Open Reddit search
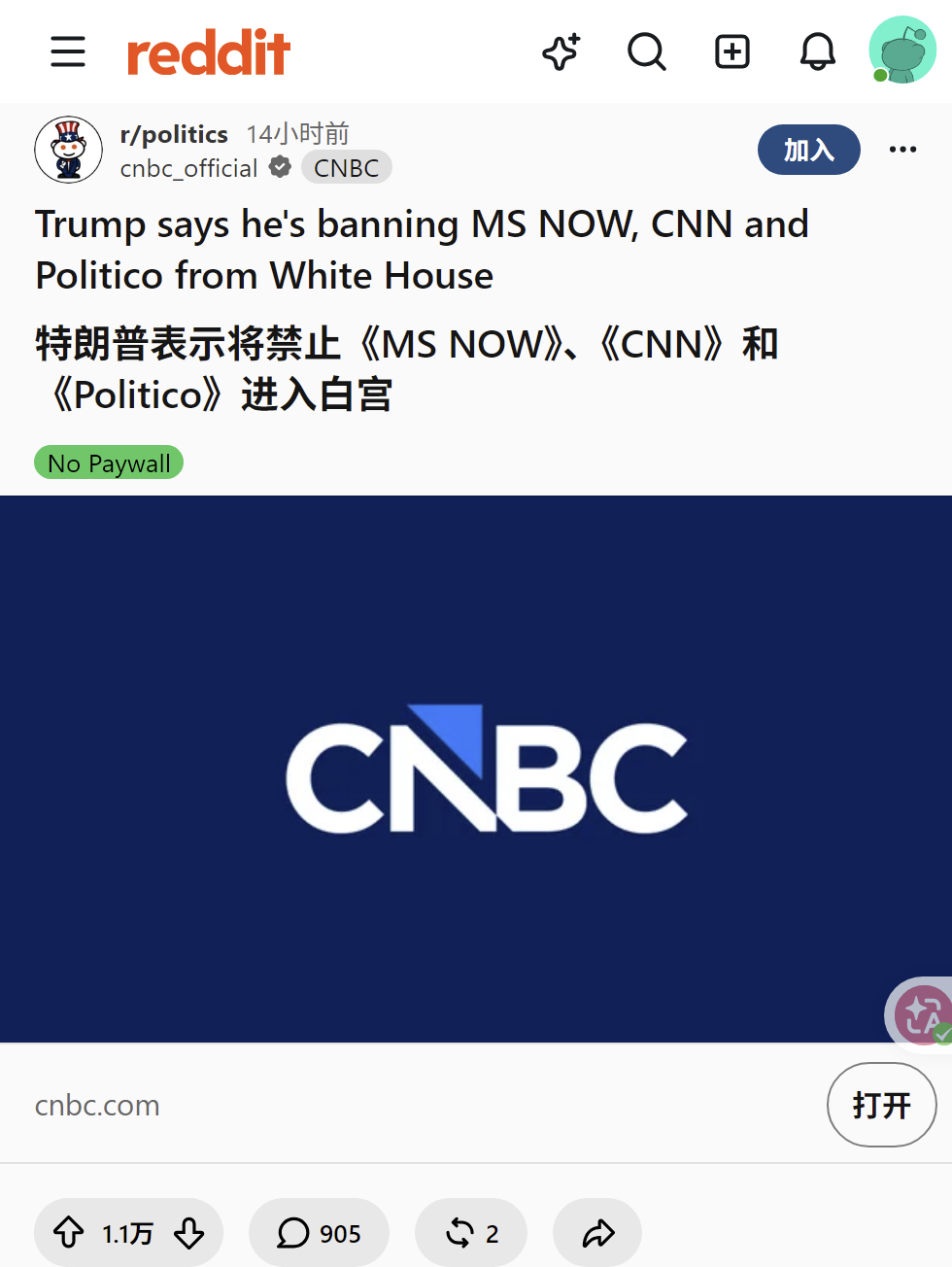952x1267 pixels. pos(647,51)
